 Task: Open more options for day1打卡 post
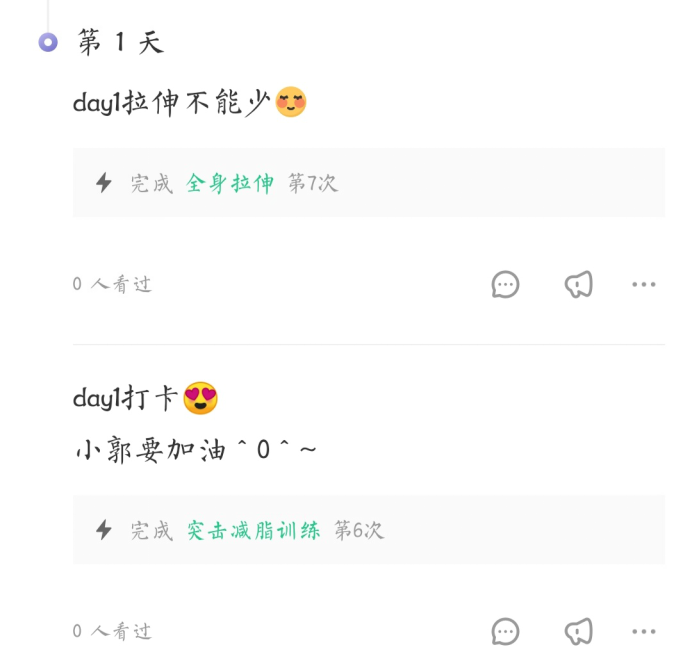tap(644, 632)
